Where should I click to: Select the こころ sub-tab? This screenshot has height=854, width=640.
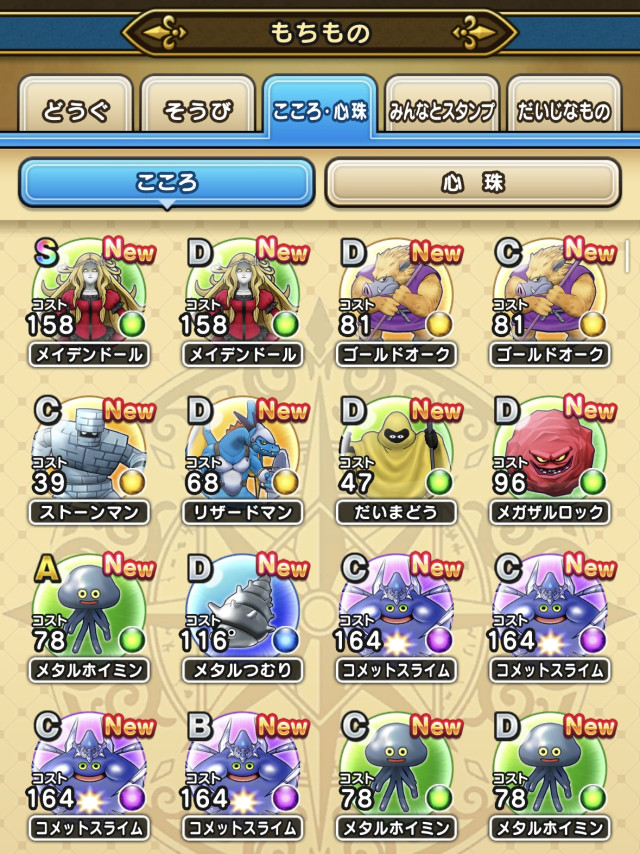pyautogui.click(x=167, y=183)
